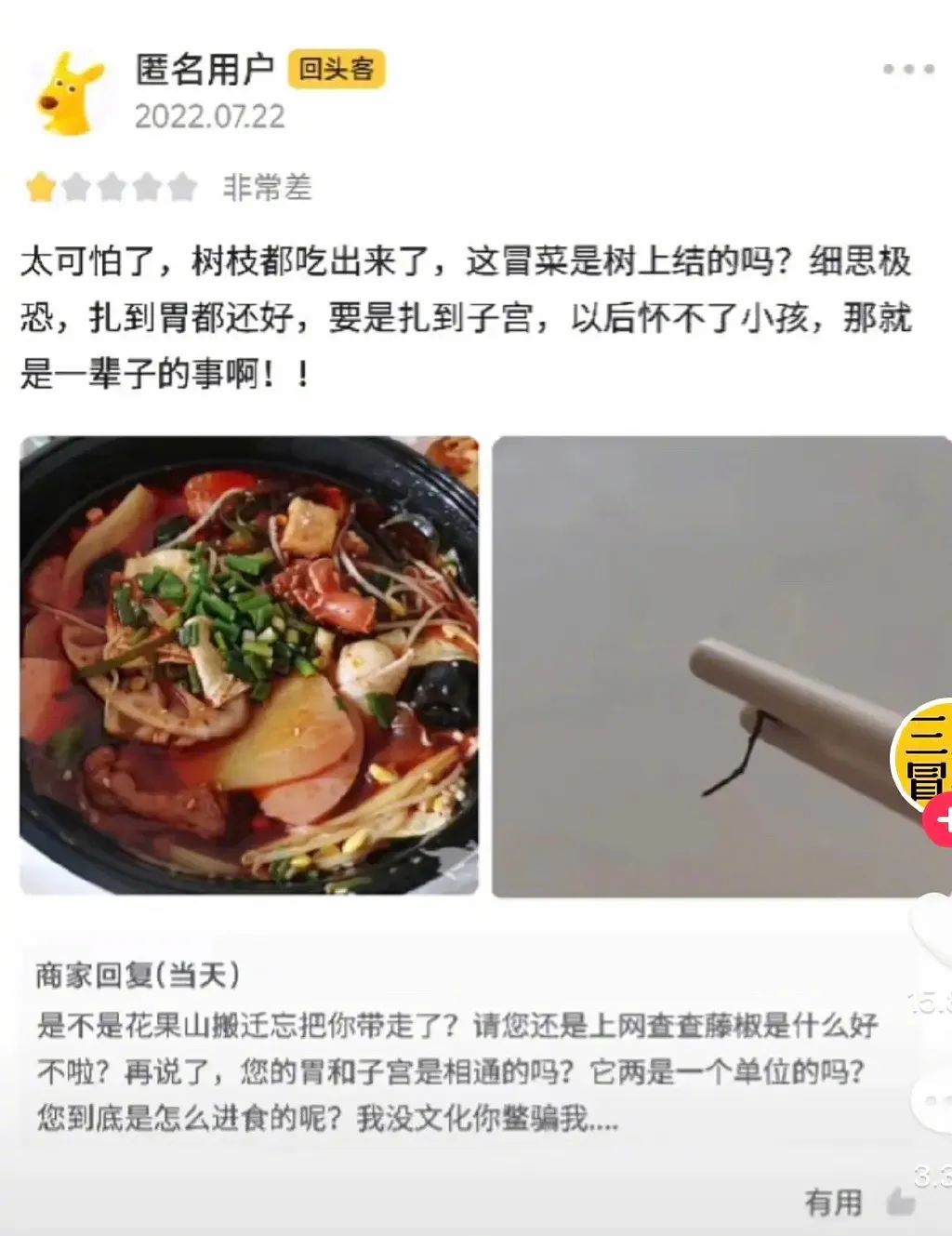Viewport: 952px width, 1236px height.
Task: Tap the fifth empty rating star
Action: pyautogui.click(x=179, y=183)
